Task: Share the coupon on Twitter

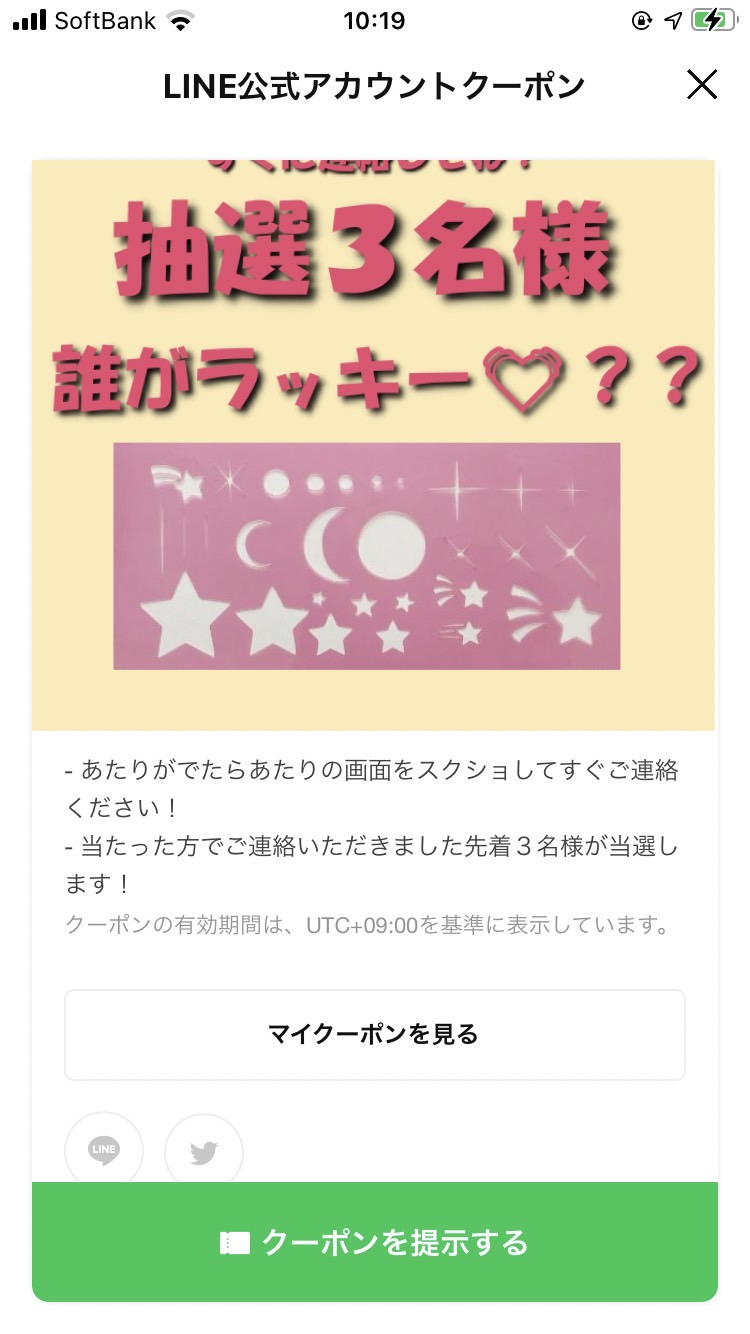Action: [x=204, y=1151]
